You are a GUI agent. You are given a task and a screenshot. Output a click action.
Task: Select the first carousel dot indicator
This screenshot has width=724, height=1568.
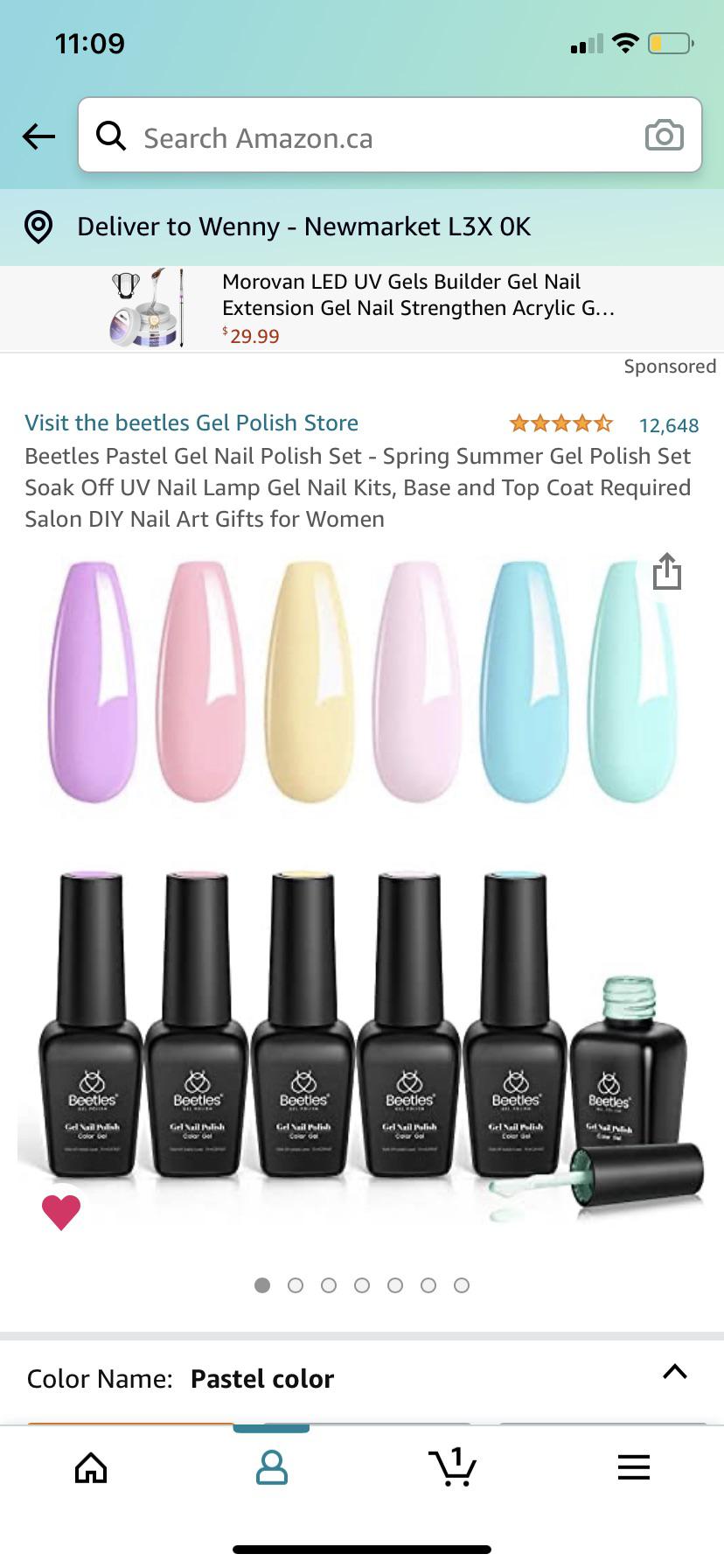tap(262, 1285)
